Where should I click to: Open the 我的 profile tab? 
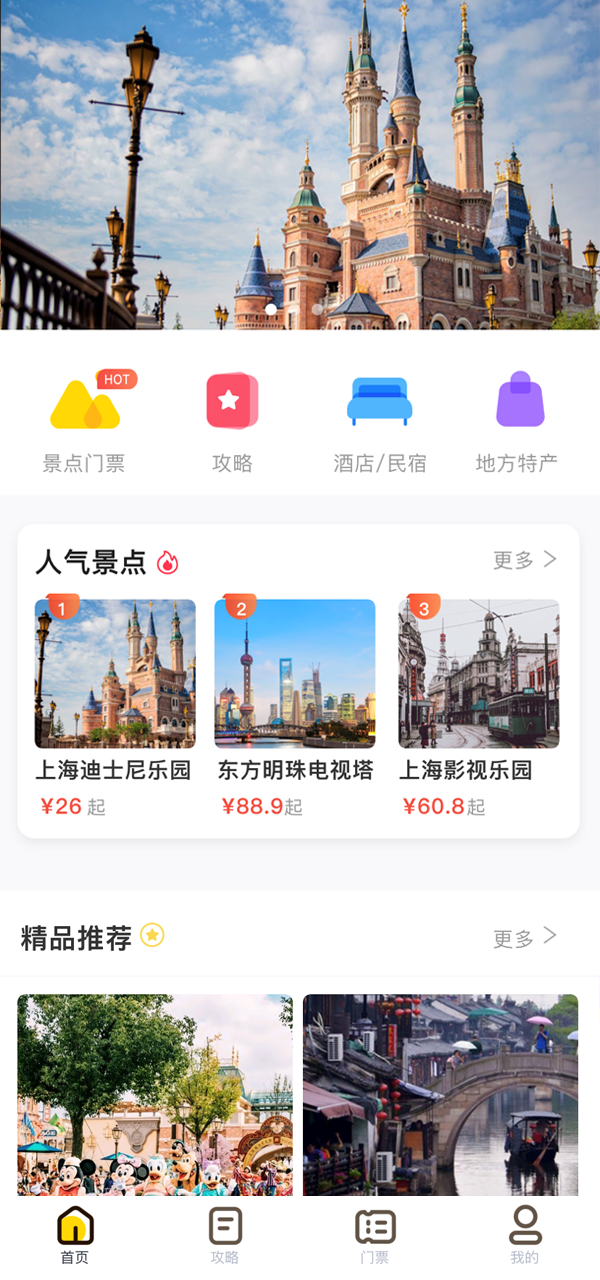525,1236
